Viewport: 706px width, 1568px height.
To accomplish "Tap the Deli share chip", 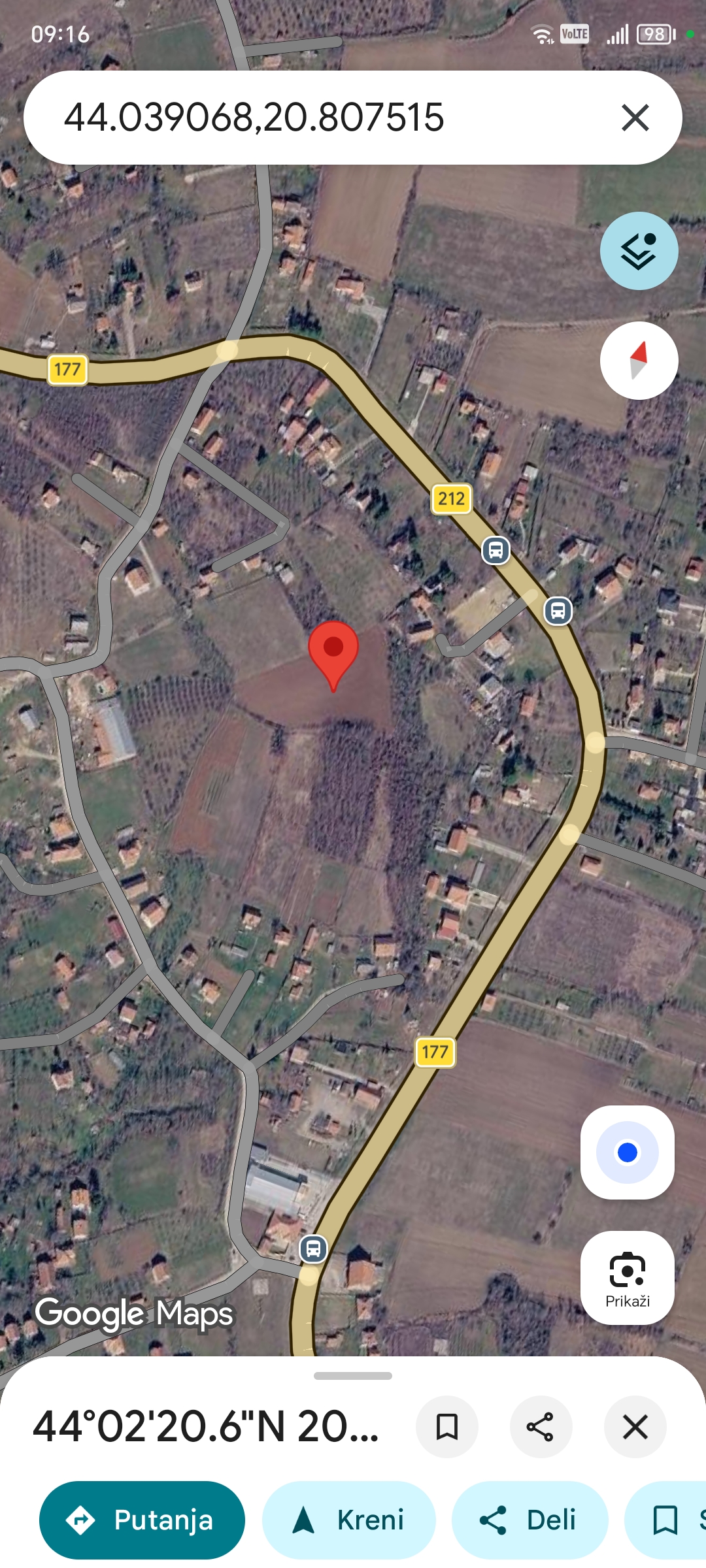I will pyautogui.click(x=529, y=1520).
